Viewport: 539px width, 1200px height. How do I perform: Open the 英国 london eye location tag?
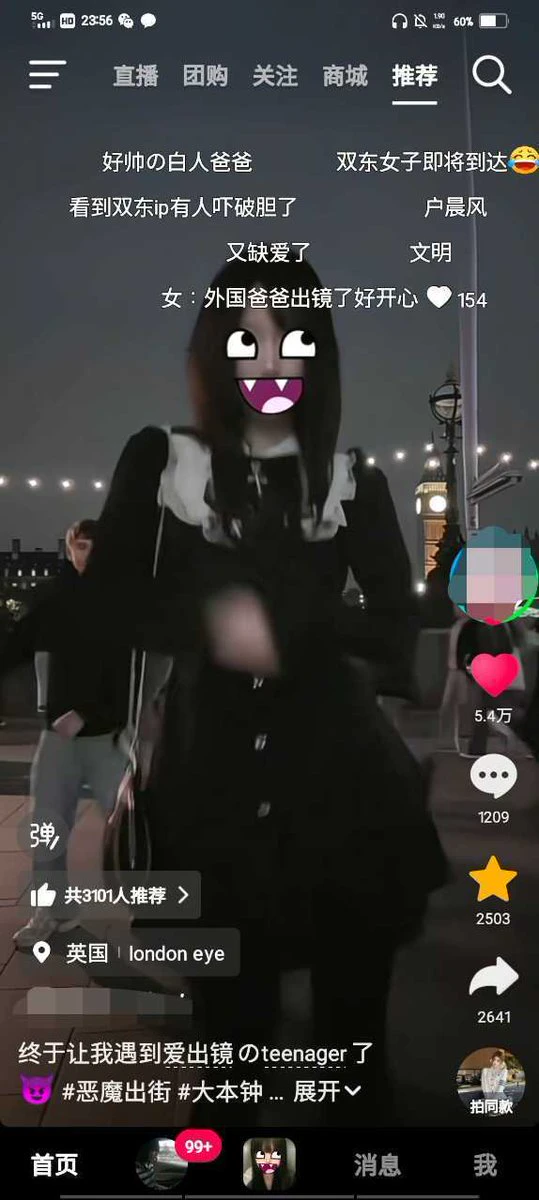coord(127,953)
